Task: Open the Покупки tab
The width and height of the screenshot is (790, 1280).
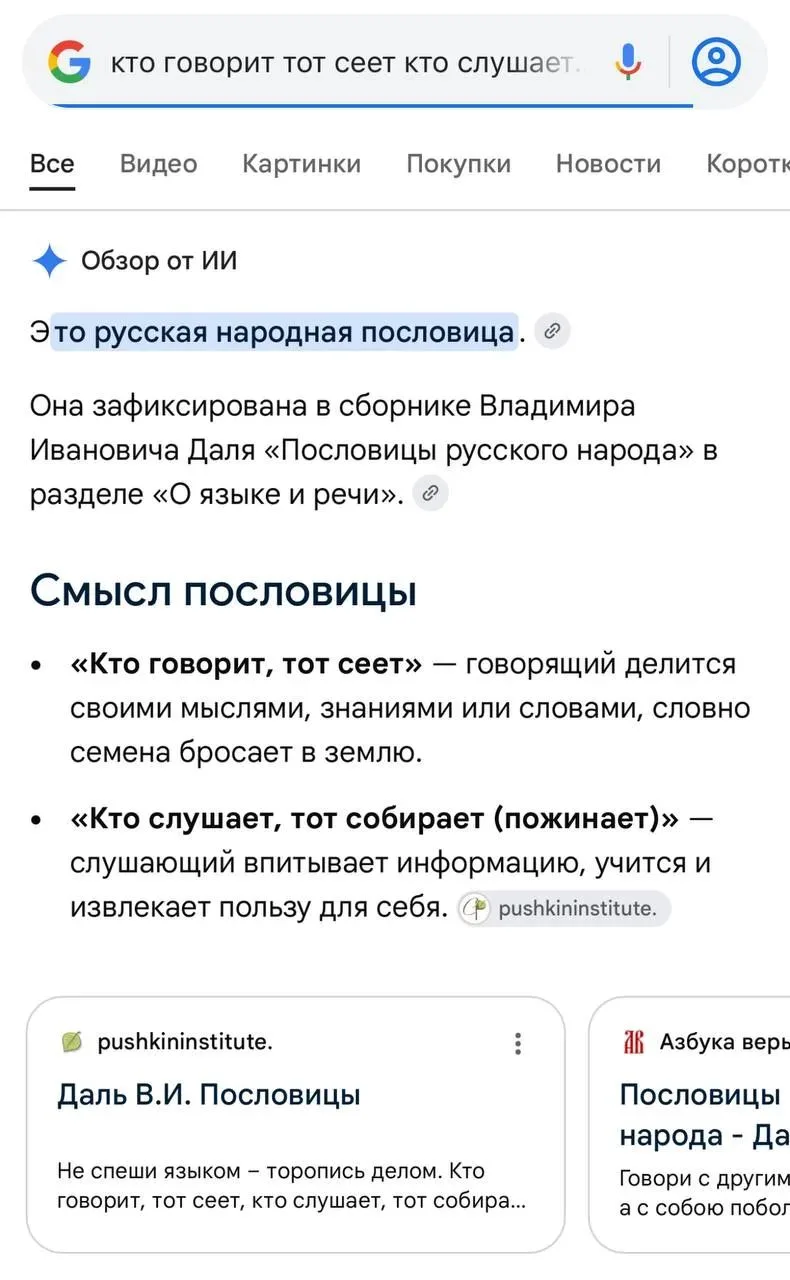Action: point(458,163)
